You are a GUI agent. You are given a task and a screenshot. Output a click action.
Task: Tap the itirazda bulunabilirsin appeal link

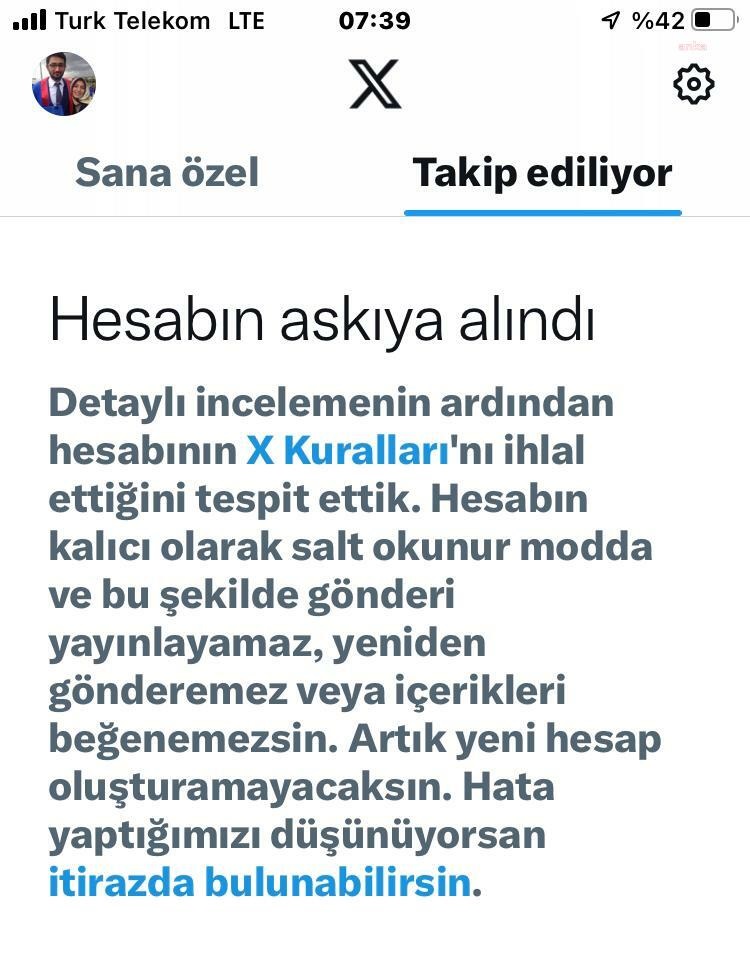(259, 883)
